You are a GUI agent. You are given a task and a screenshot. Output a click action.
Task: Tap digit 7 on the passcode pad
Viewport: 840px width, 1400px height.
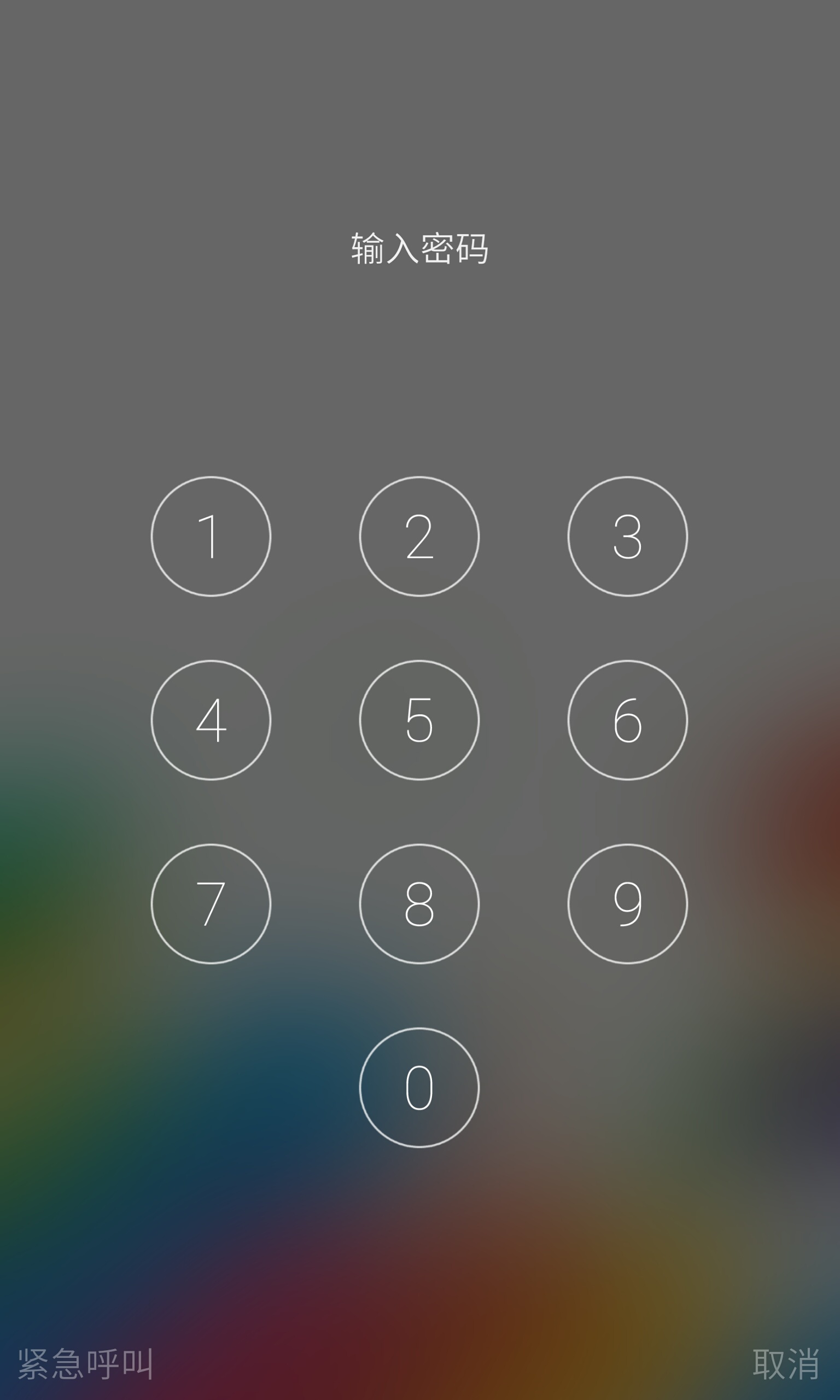(211, 904)
